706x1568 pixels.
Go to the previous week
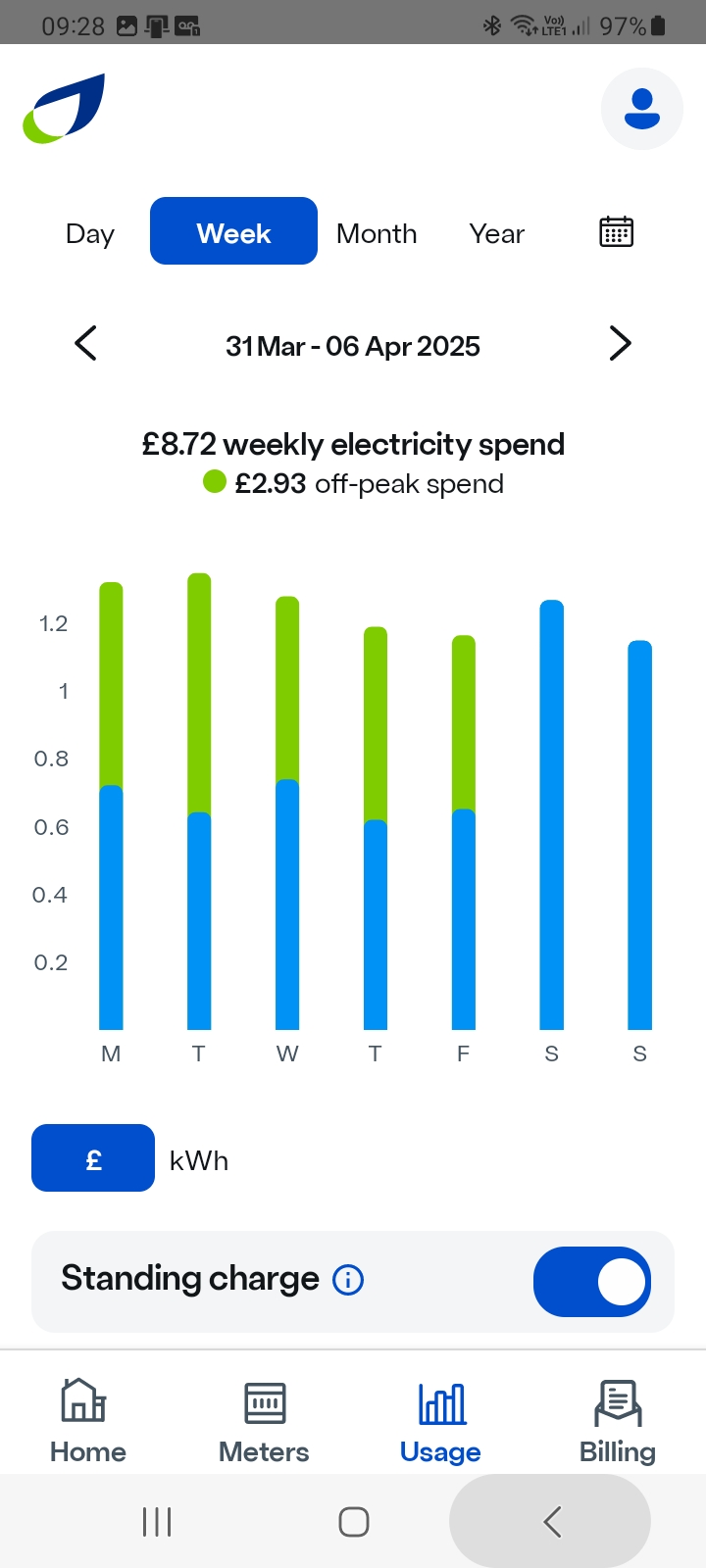(x=86, y=344)
